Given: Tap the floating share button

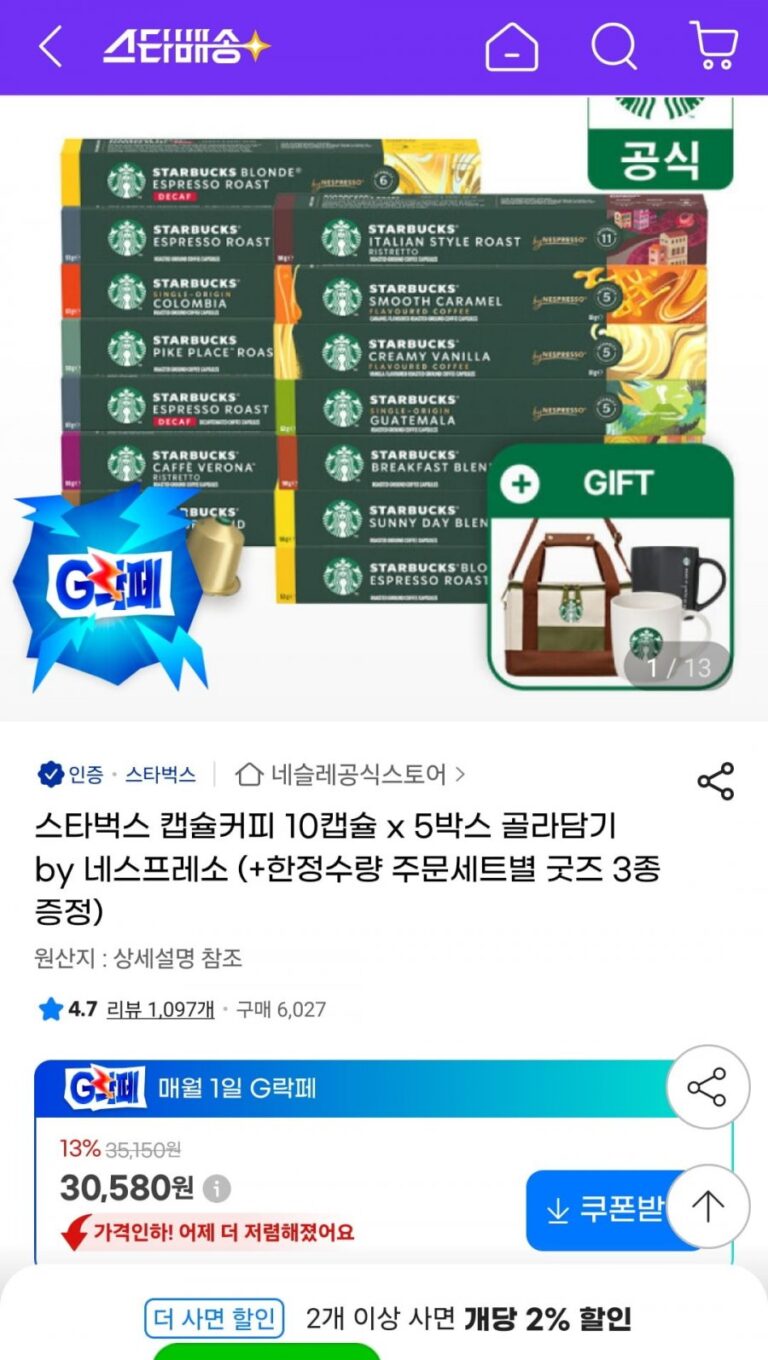Looking at the screenshot, I should 708,1087.
